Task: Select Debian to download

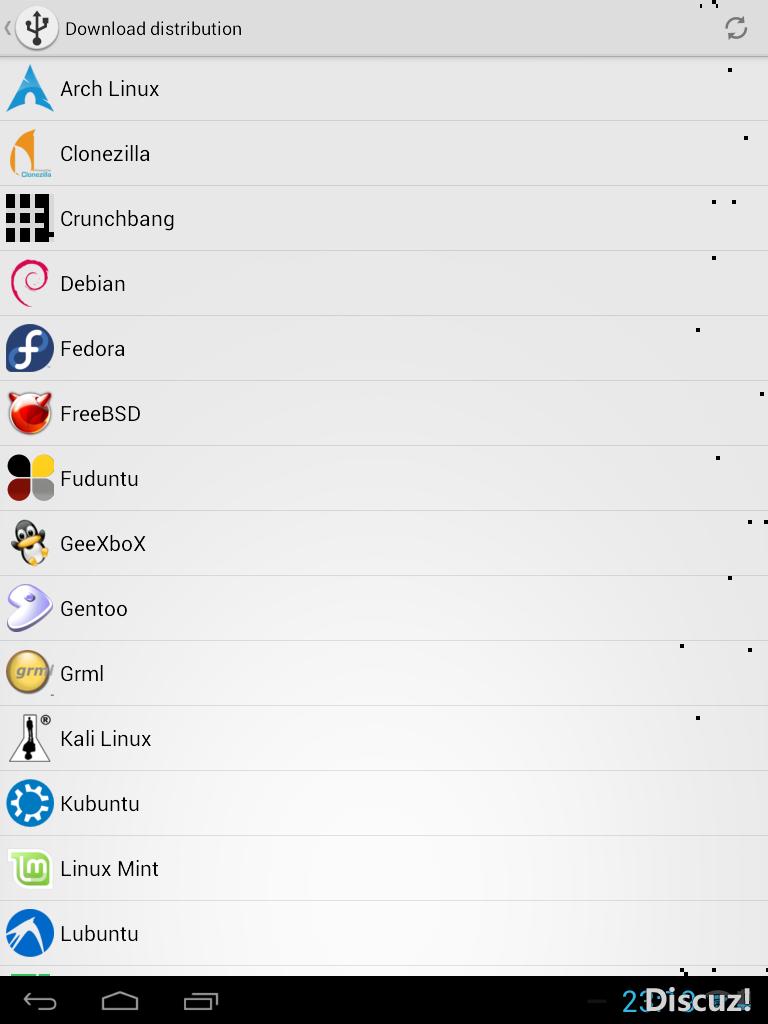Action: tap(93, 284)
